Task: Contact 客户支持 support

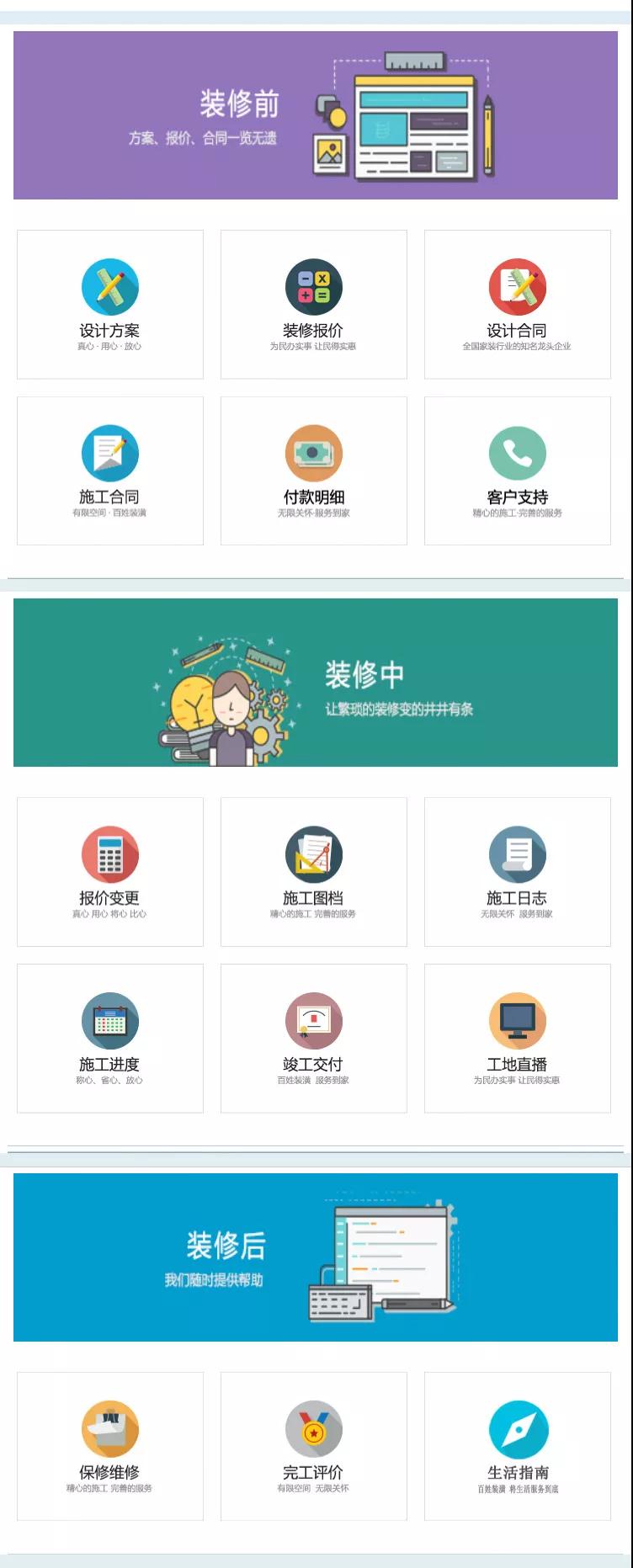Action: click(x=517, y=470)
